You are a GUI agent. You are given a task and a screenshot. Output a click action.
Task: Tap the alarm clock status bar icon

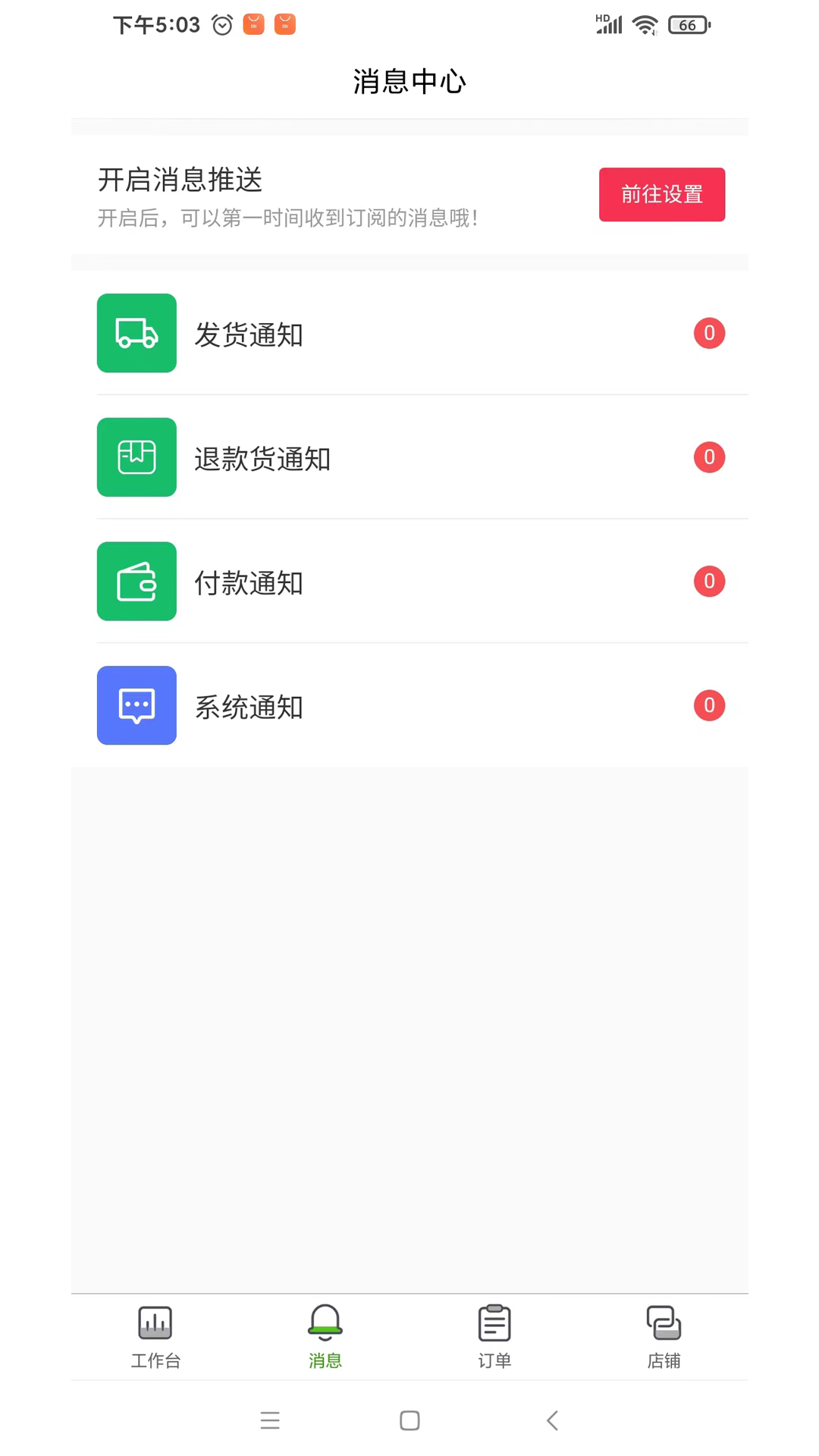tap(221, 24)
